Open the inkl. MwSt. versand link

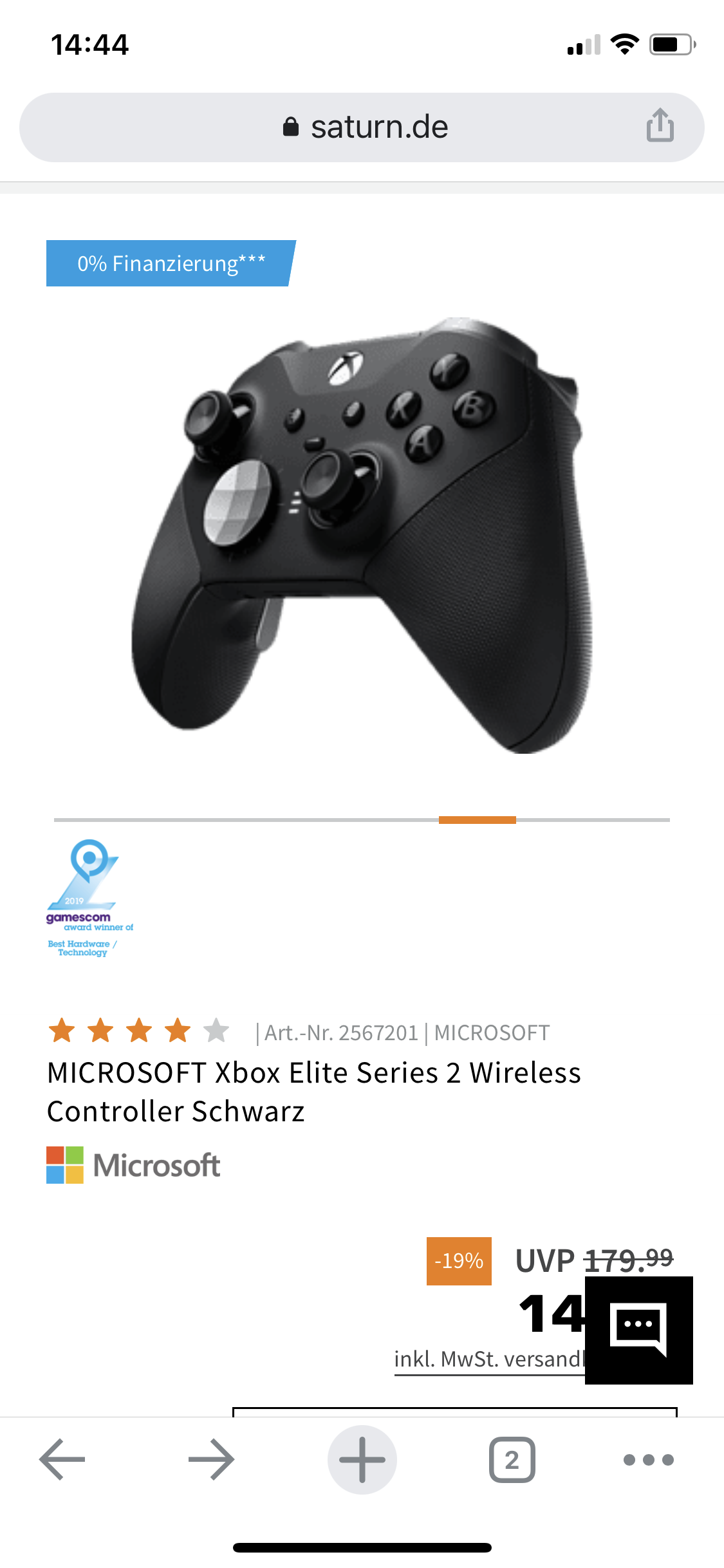[x=488, y=1359]
